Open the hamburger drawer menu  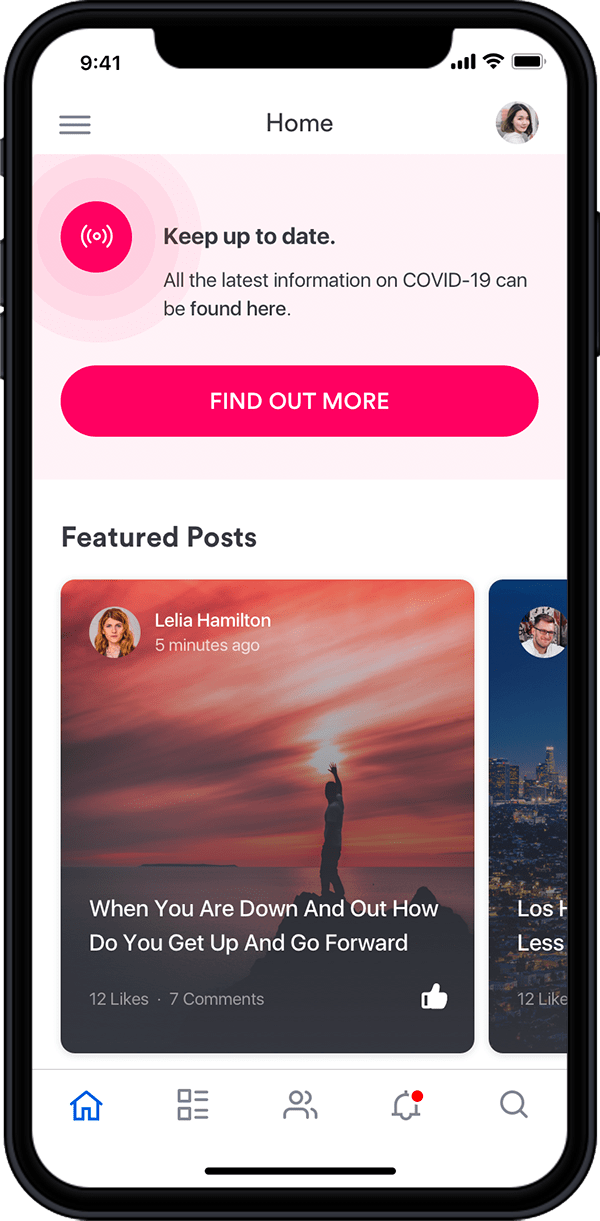tap(75, 124)
